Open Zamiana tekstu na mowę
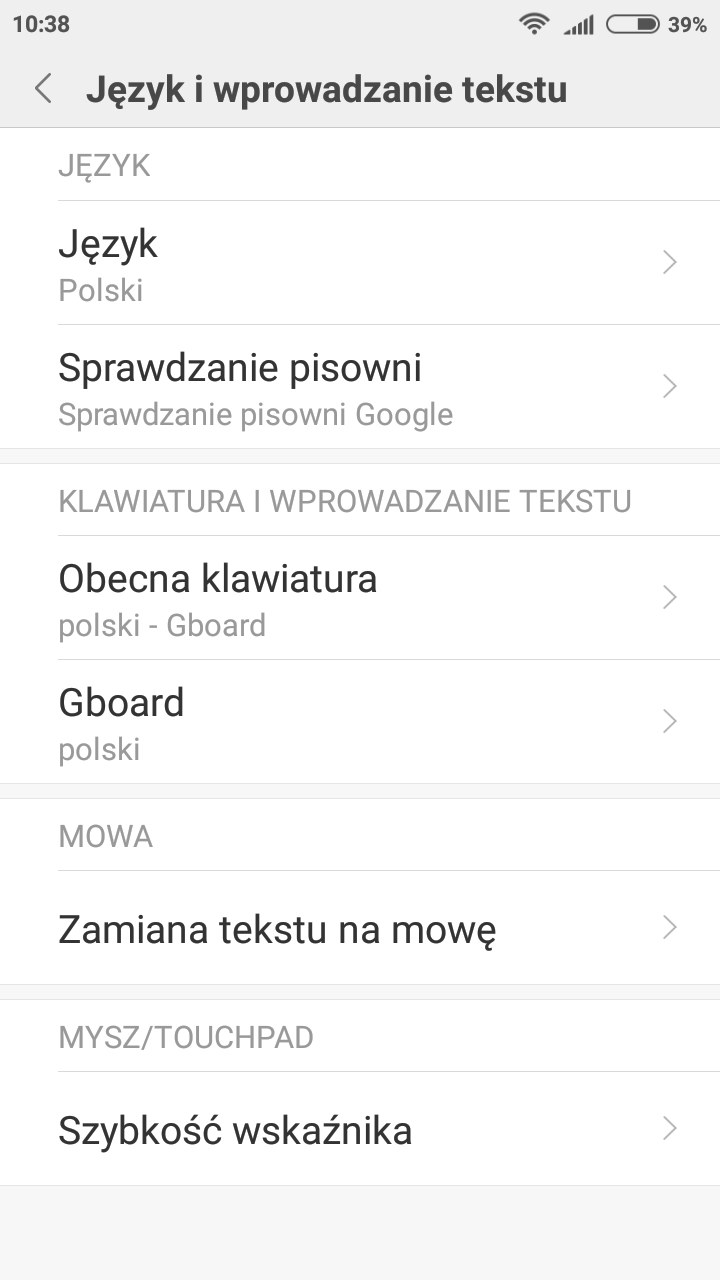The image size is (720, 1280). coord(360,929)
